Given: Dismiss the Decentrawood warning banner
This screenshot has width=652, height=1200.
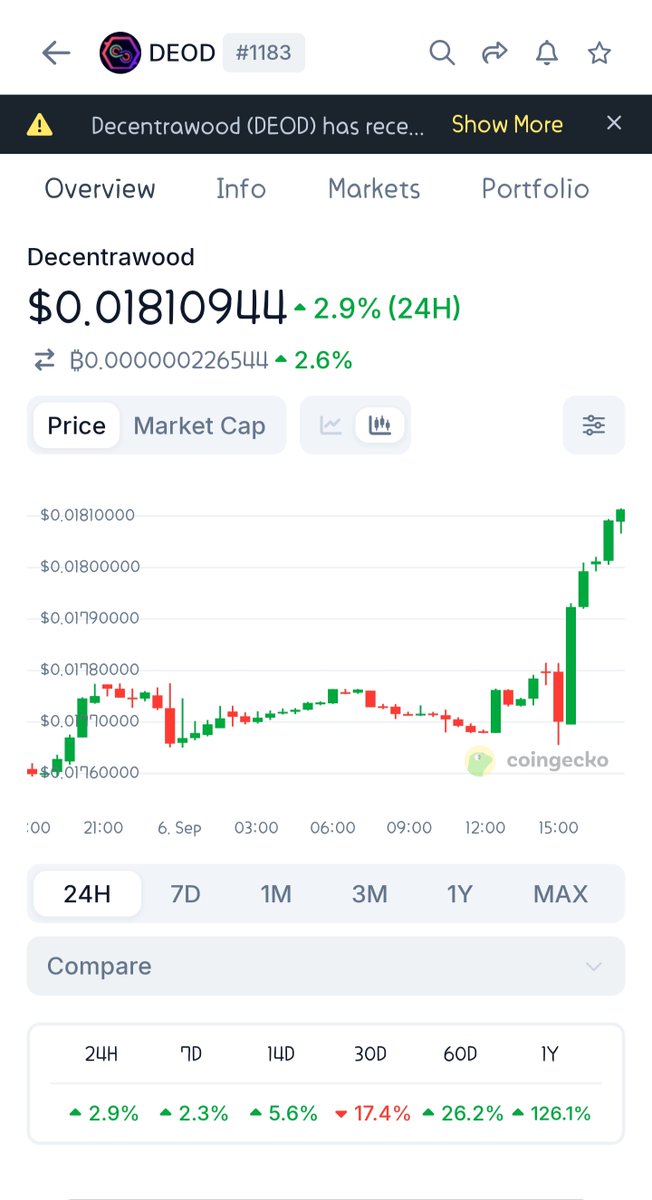Looking at the screenshot, I should coord(614,123).
